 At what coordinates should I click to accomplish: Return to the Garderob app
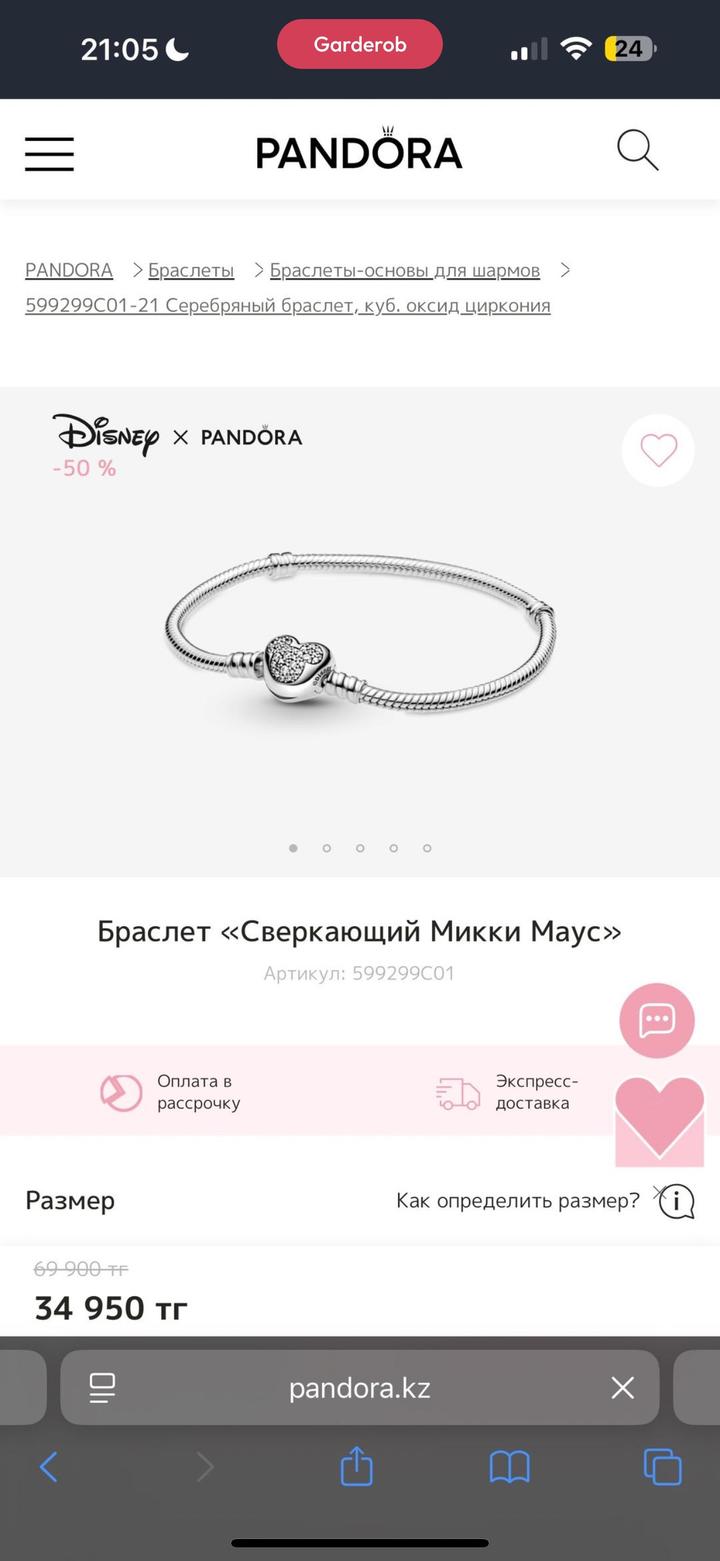click(360, 45)
